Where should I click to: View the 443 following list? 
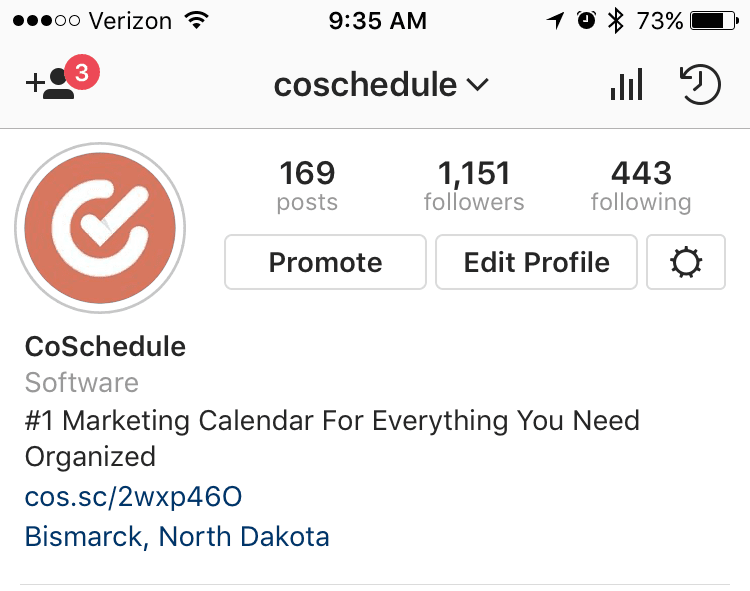(x=640, y=187)
